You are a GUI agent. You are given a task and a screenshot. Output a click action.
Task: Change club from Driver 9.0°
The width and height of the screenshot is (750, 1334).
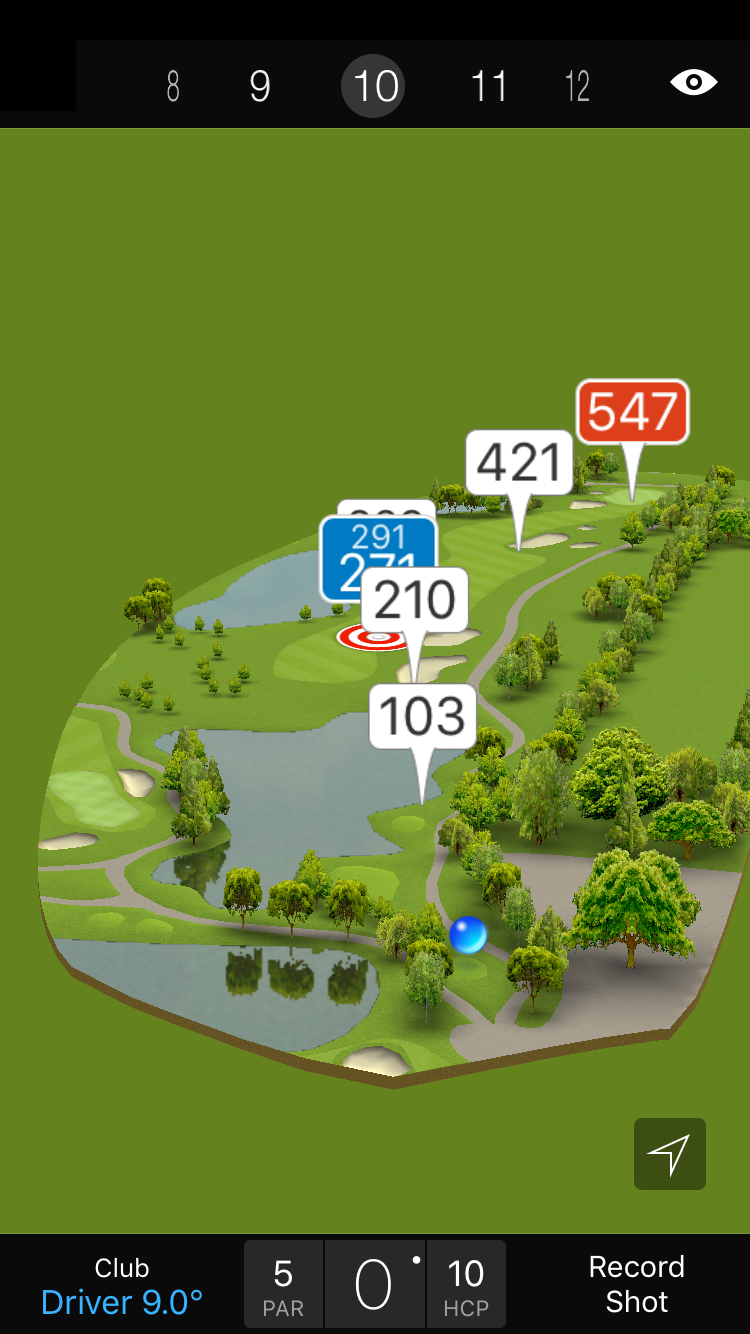point(122,1285)
